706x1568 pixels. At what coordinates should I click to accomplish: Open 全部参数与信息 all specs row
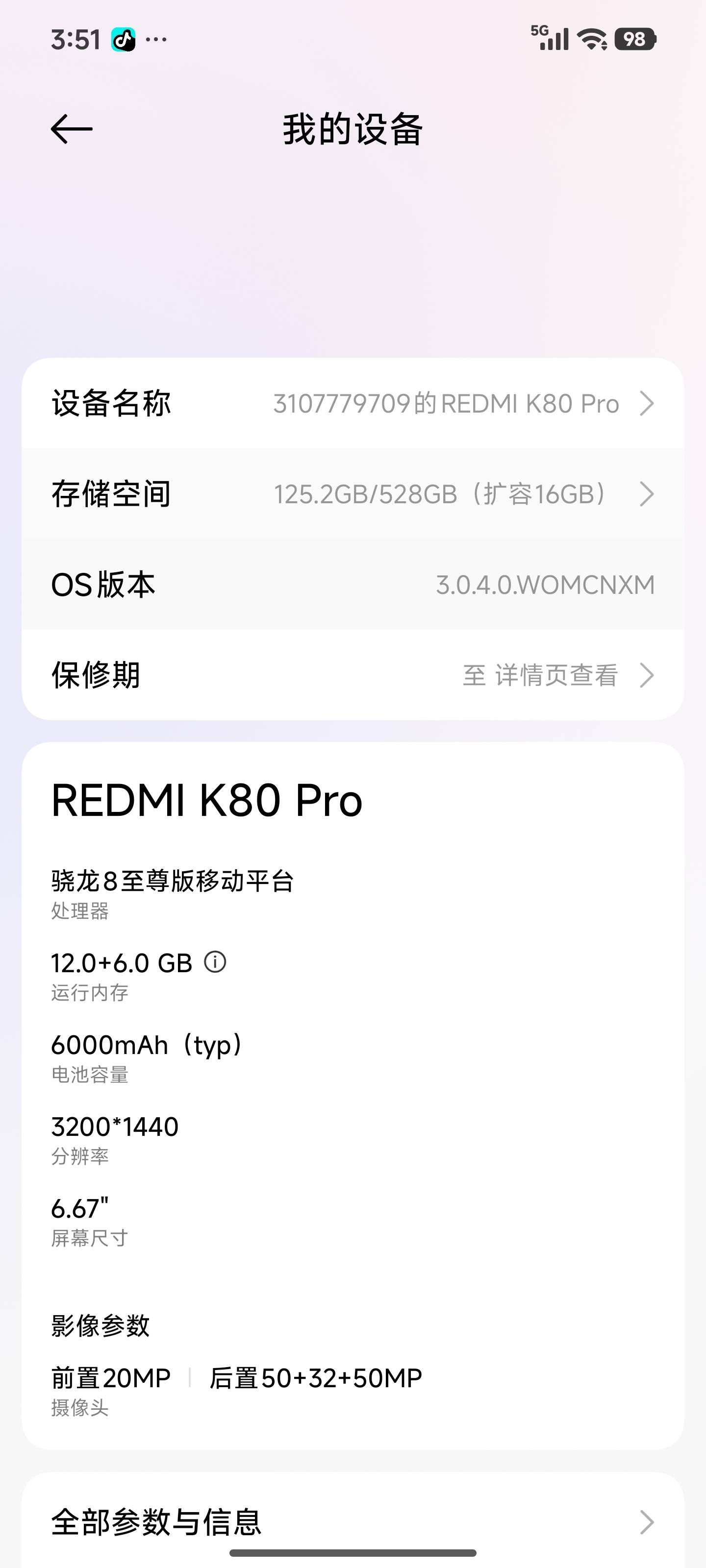coord(353,1522)
